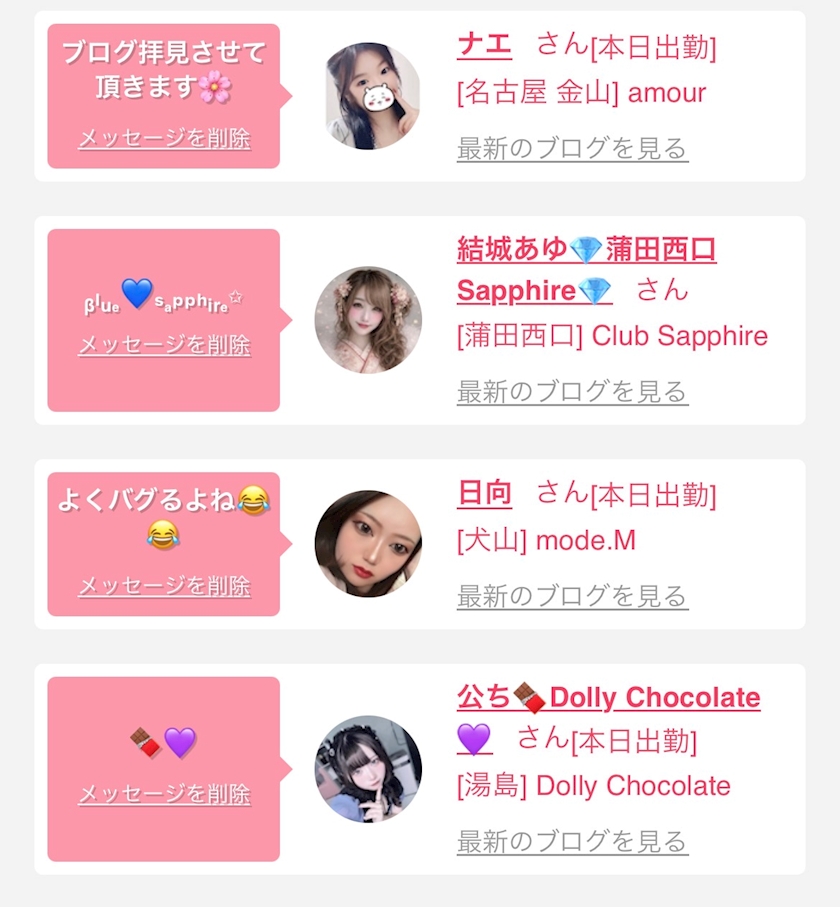840x907 pixels.
Task: Delete the chocolate and heart emoji message
Action: click(x=164, y=794)
